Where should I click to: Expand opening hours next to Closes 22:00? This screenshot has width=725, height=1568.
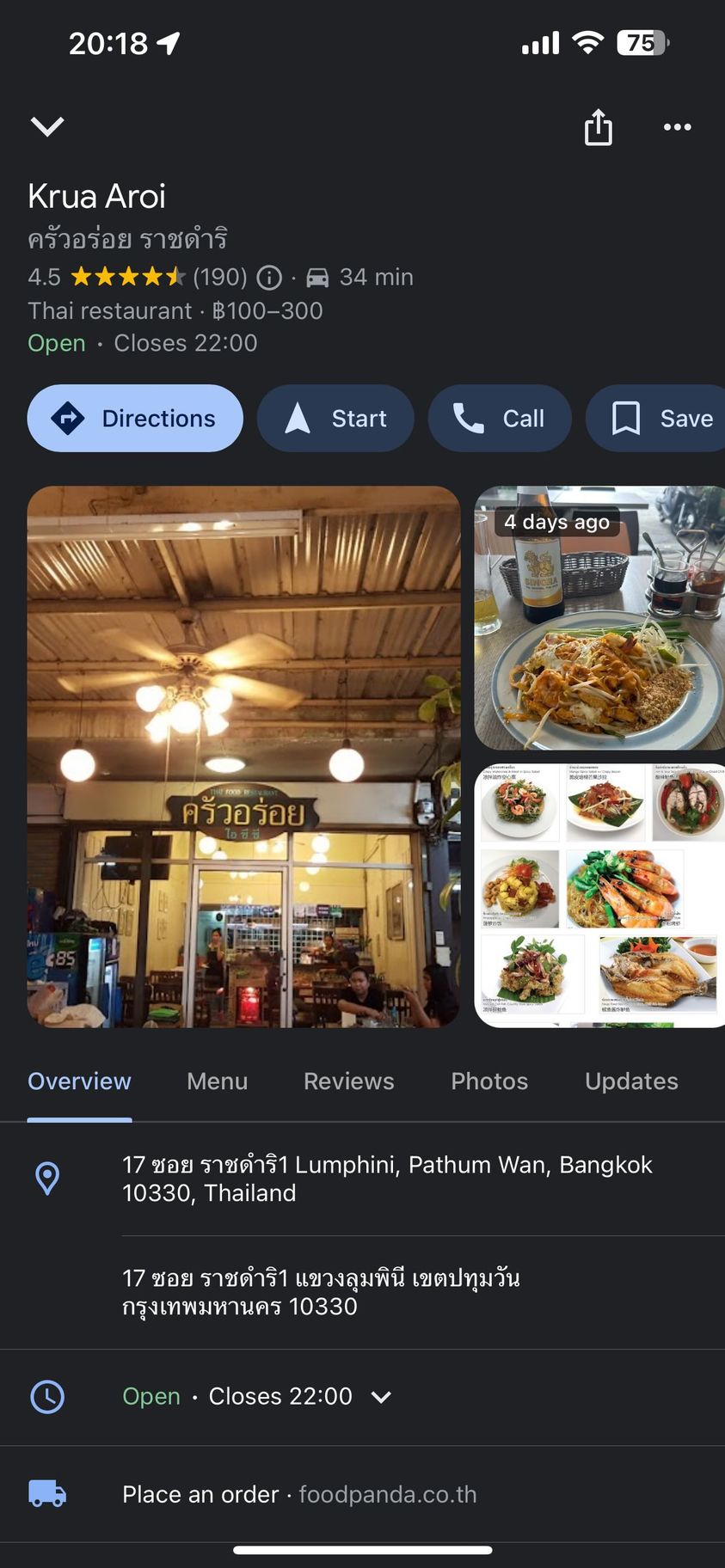[x=381, y=1397]
